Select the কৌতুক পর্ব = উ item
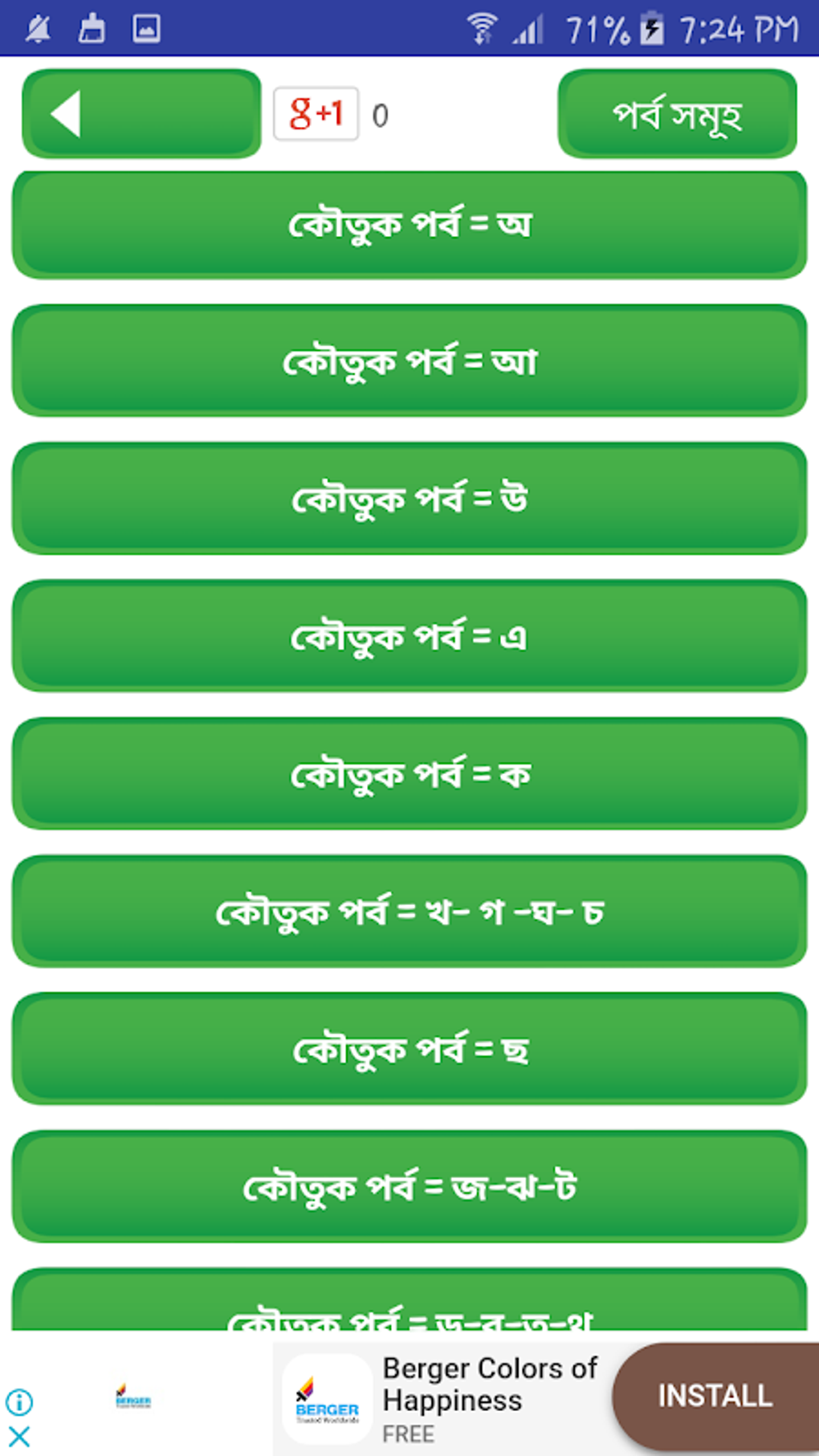The width and height of the screenshot is (819, 1456). (x=409, y=499)
